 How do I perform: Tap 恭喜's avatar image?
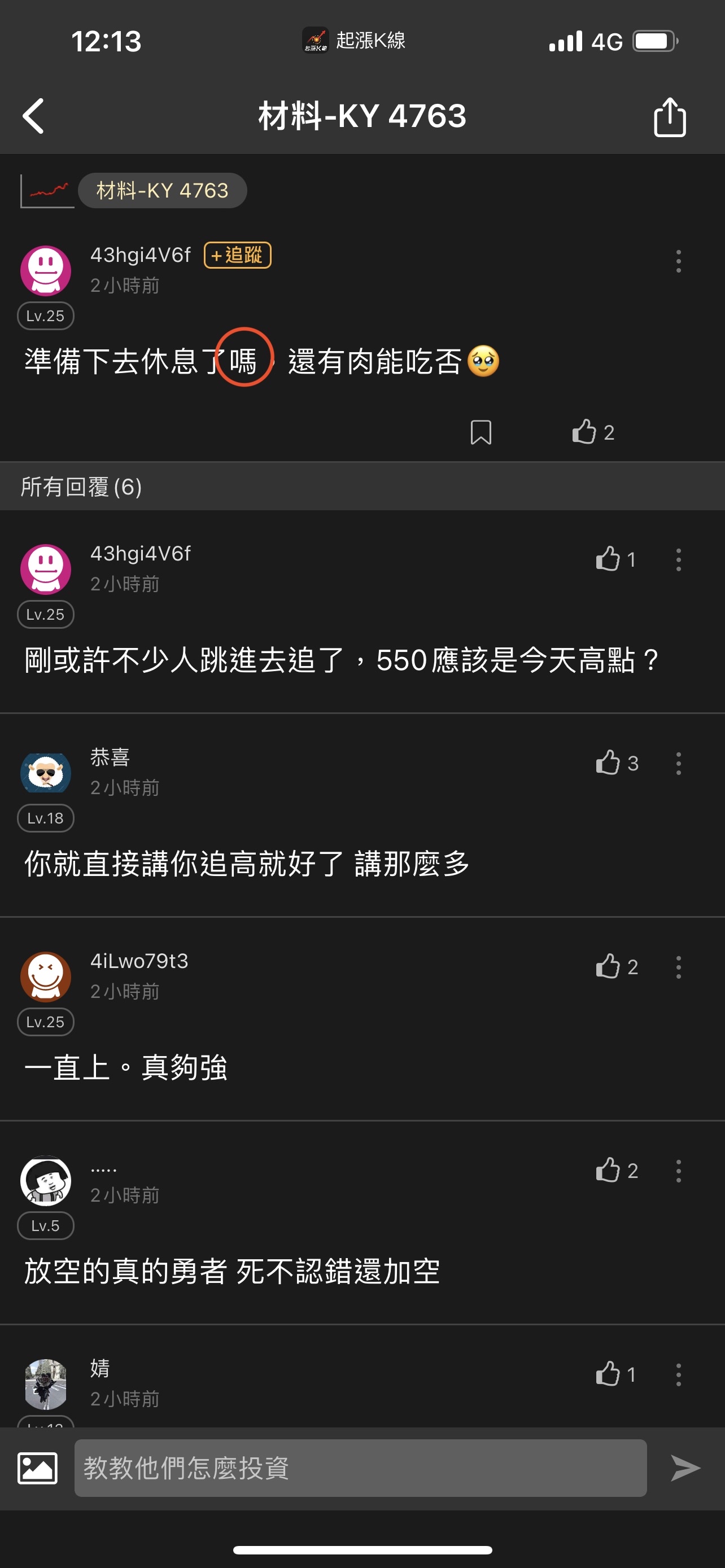pyautogui.click(x=46, y=771)
